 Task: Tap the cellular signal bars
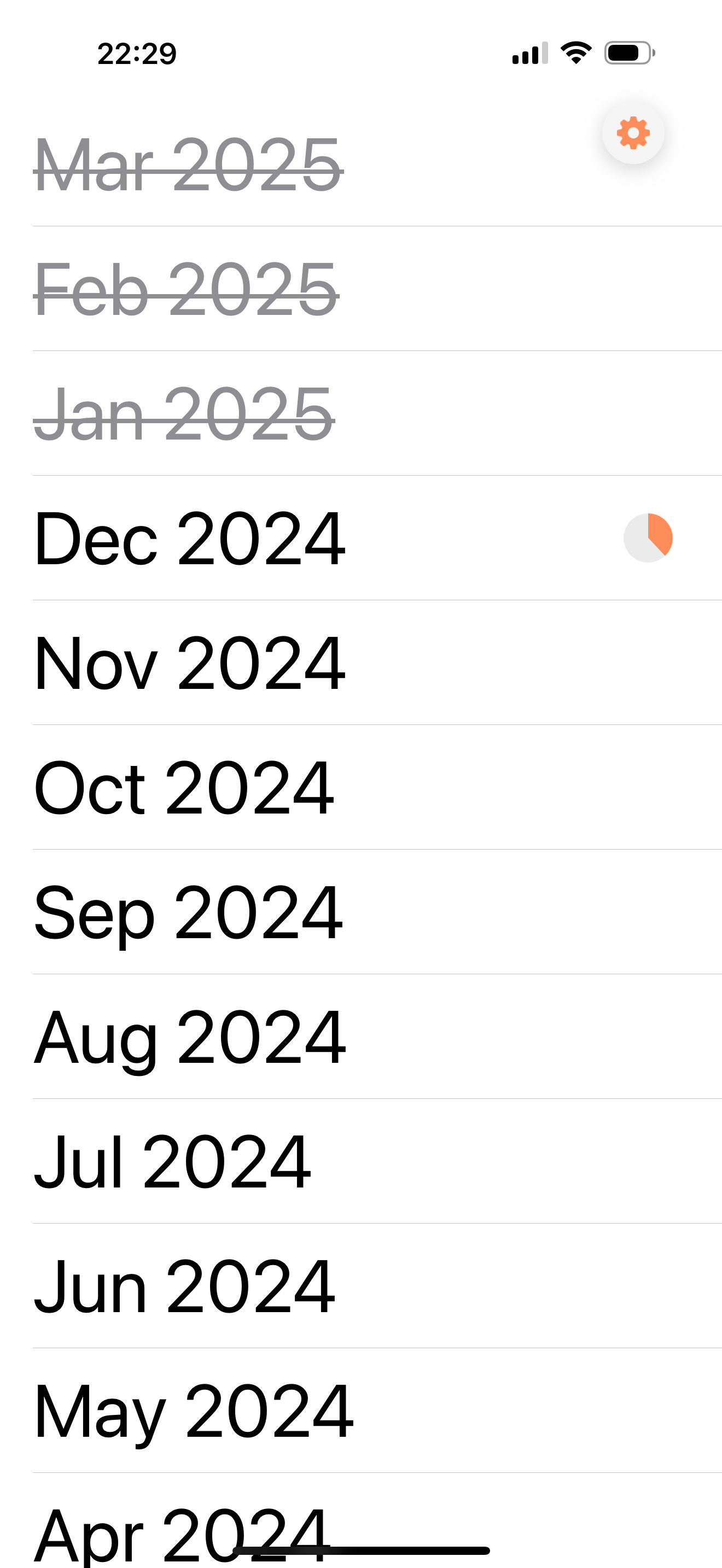click(x=528, y=53)
